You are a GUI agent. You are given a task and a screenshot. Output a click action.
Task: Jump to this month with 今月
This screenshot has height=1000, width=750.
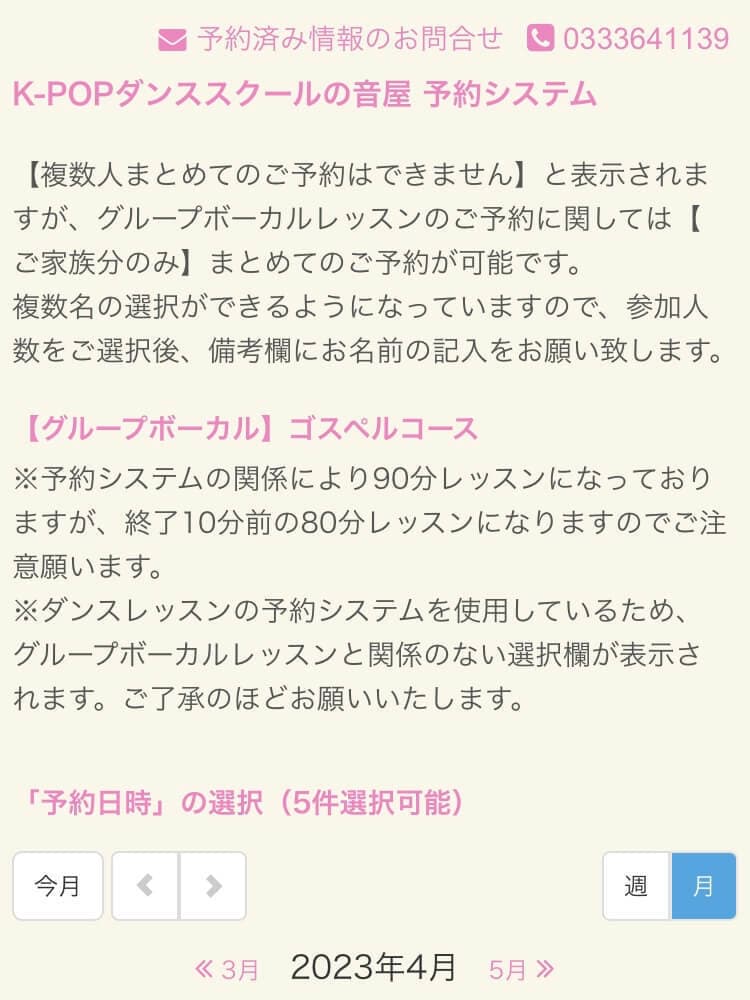[x=58, y=886]
